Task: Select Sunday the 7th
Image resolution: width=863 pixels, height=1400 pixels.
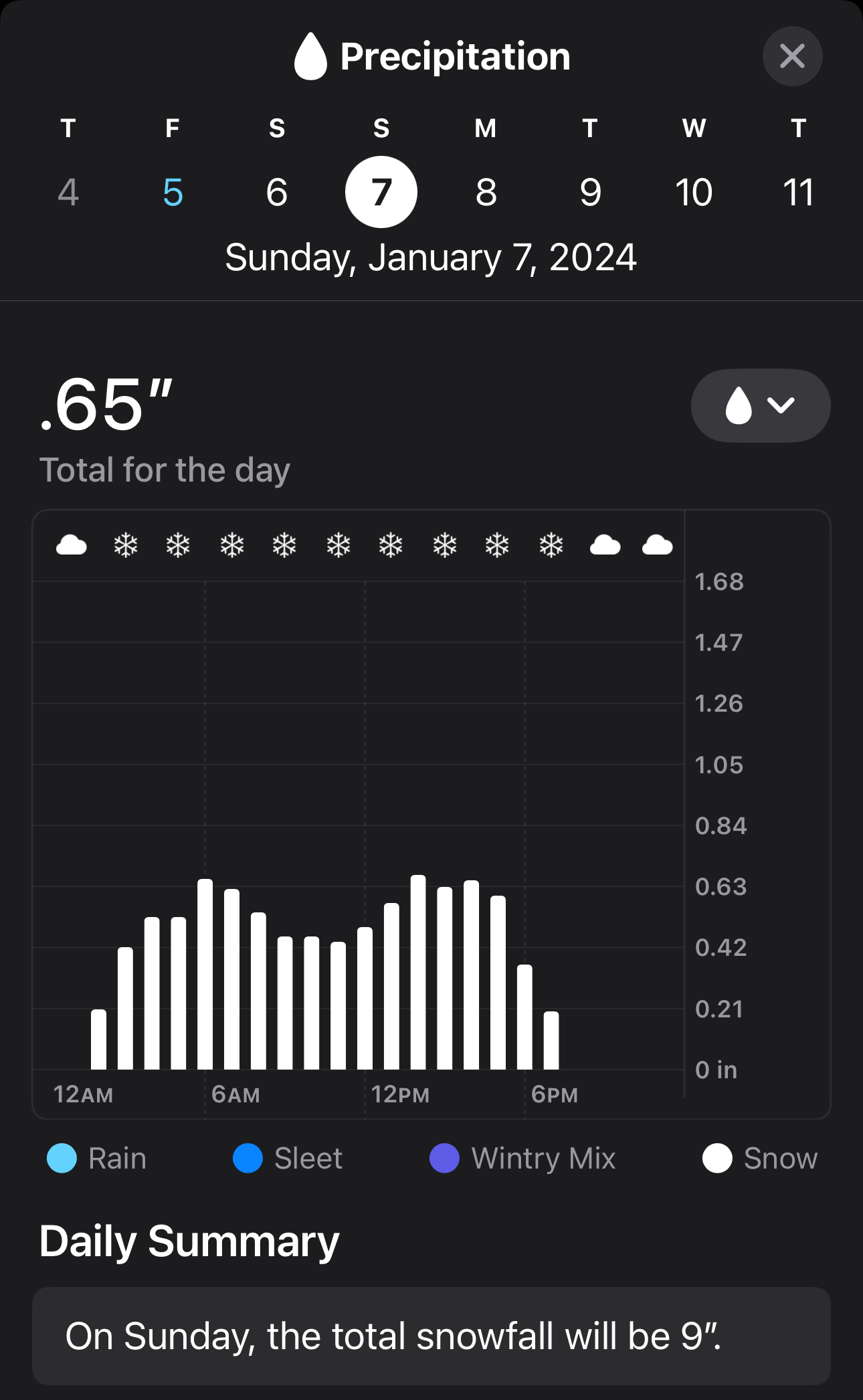Action: pos(381,192)
